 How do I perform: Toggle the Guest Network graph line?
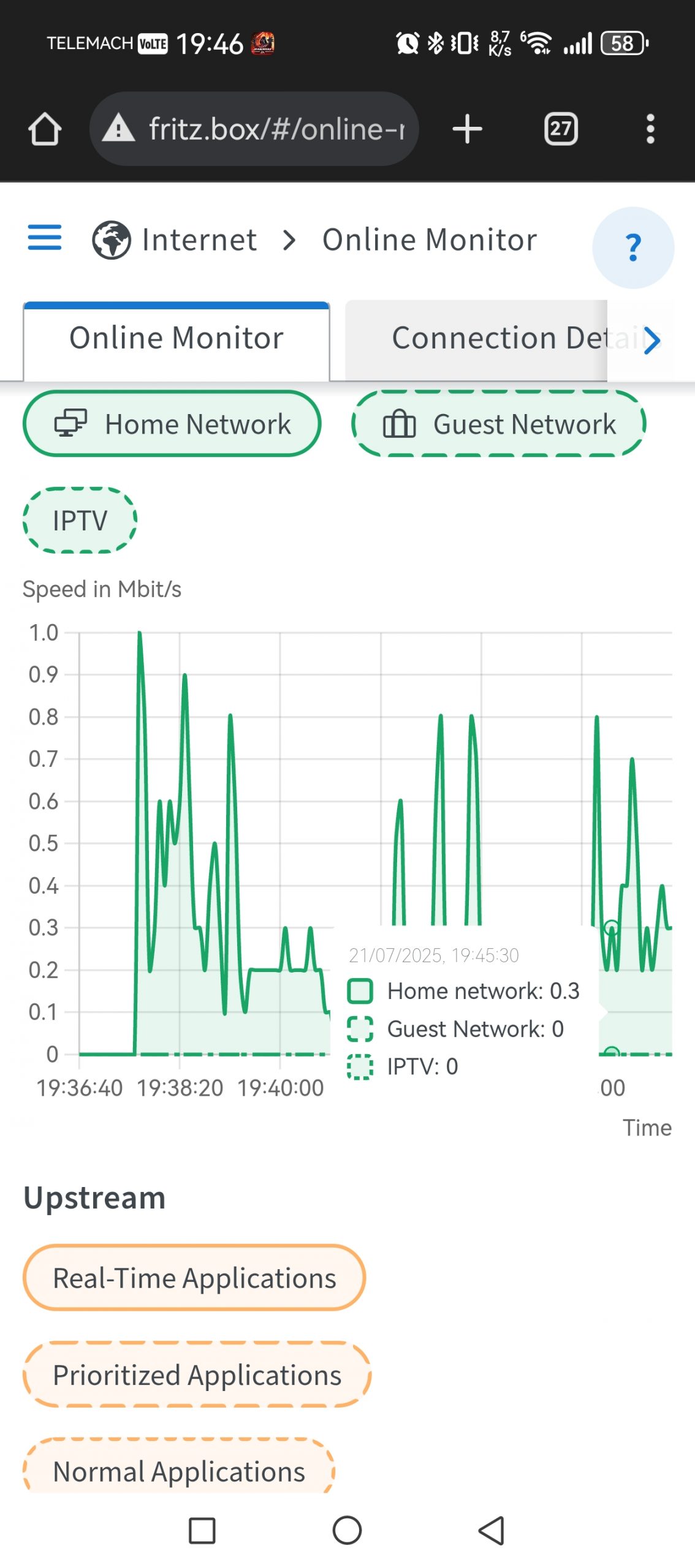498,423
